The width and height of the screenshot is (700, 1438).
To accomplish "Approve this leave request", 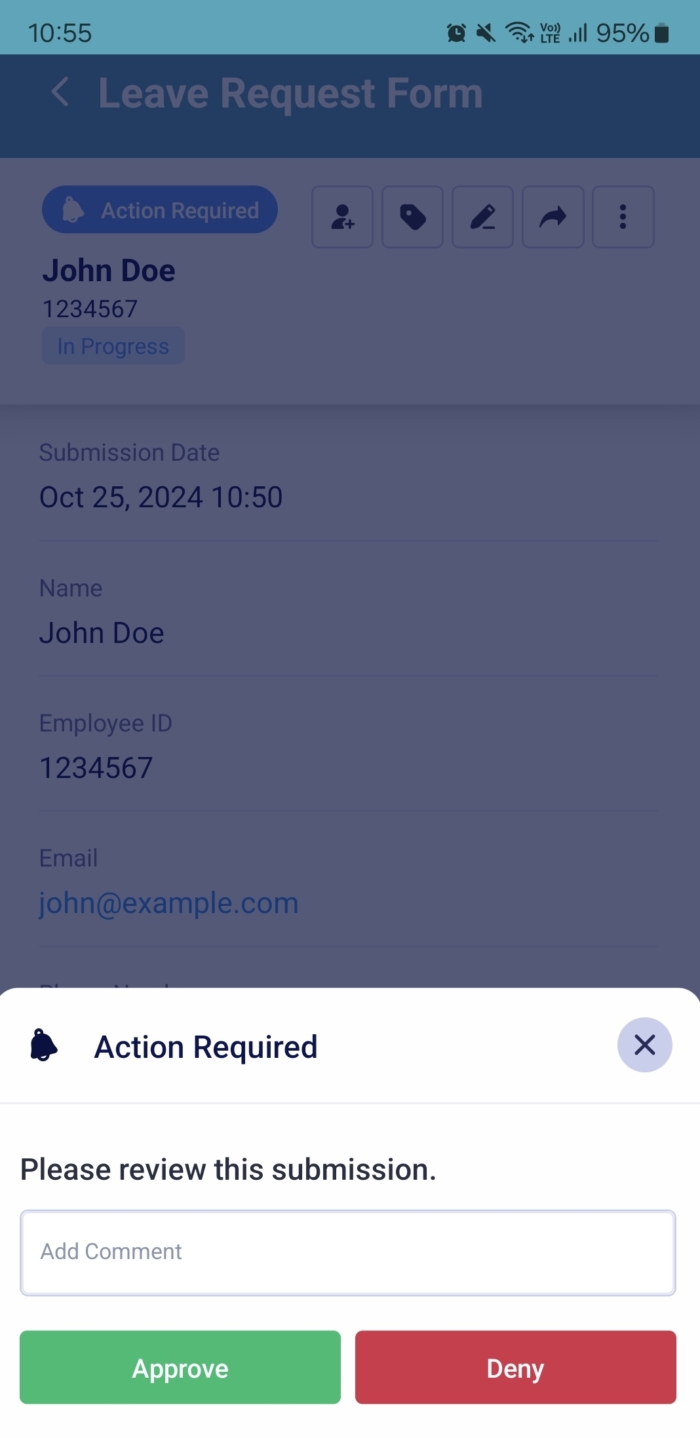I will pos(180,1367).
